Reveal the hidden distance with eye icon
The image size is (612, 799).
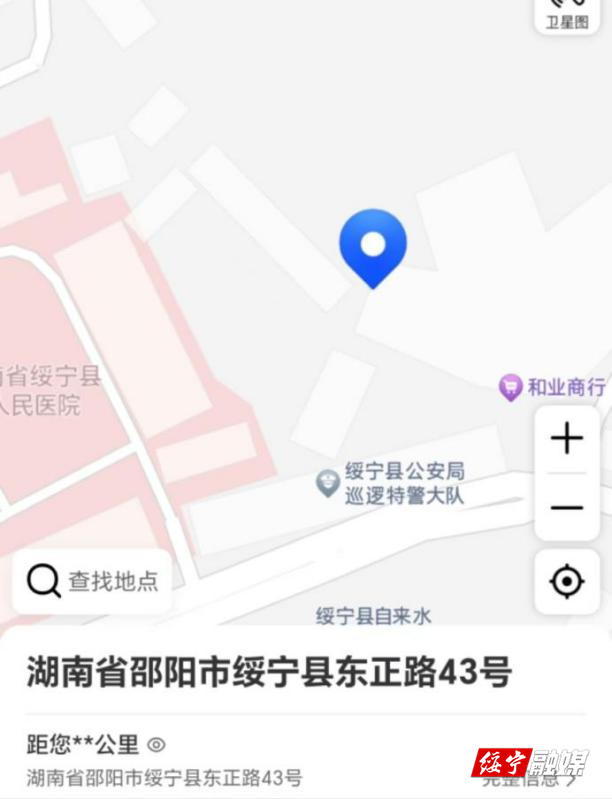pyautogui.click(x=156, y=744)
